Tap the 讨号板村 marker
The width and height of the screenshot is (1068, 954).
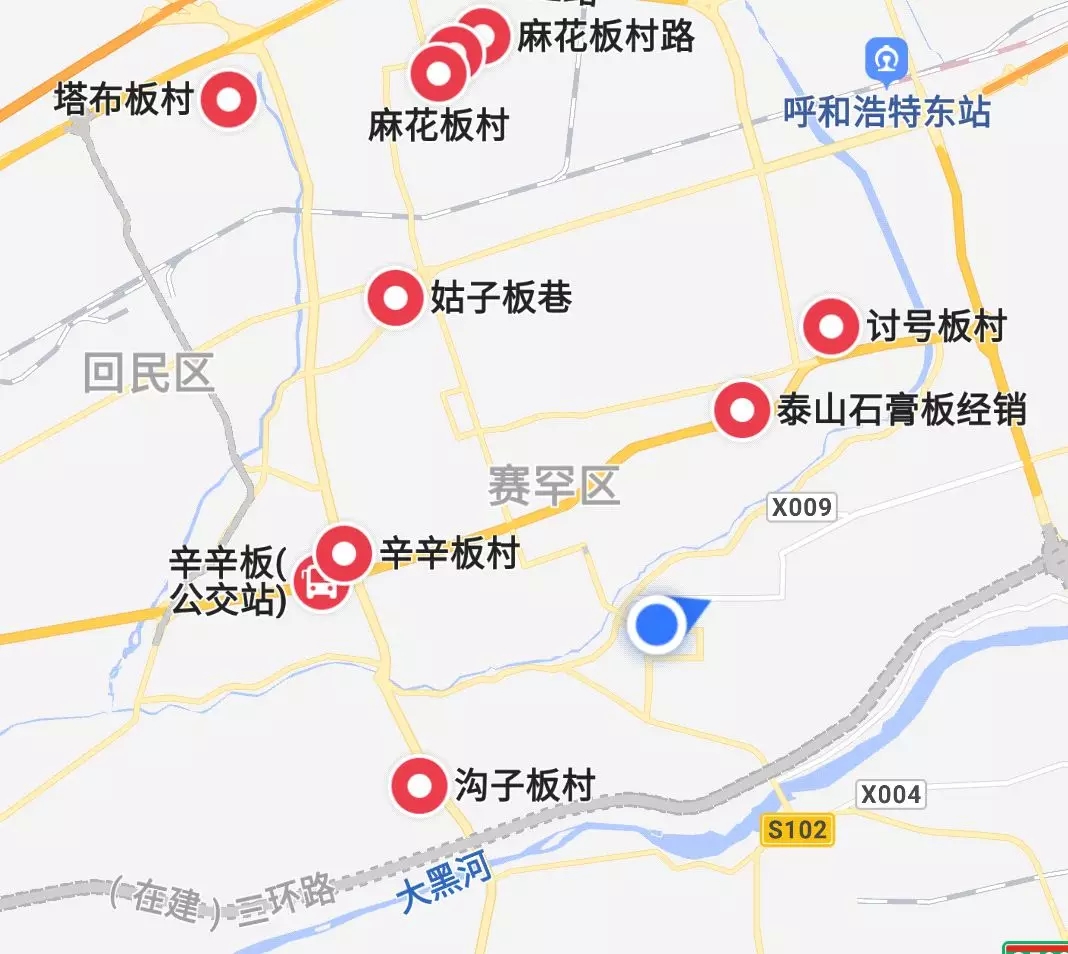(x=832, y=326)
